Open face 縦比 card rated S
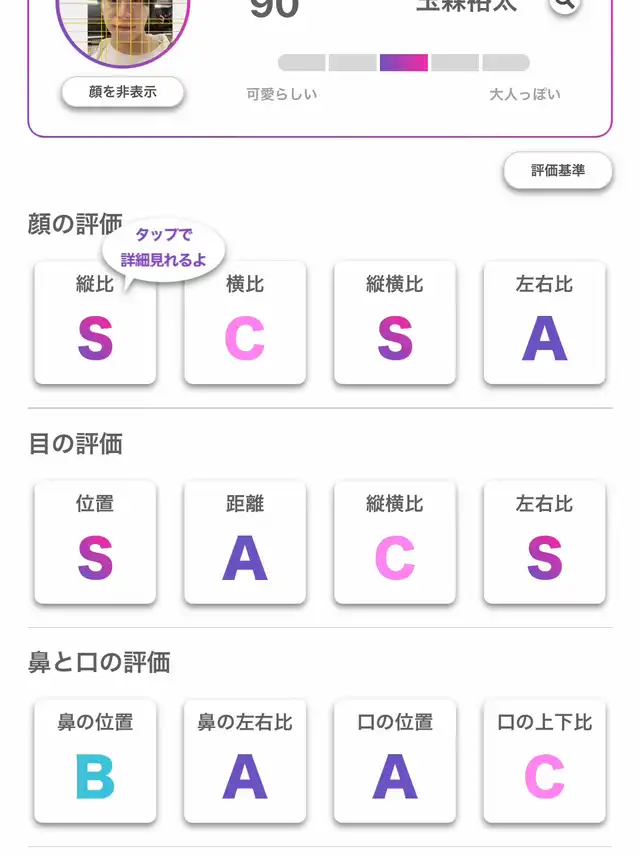640x856 pixels. [x=95, y=323]
